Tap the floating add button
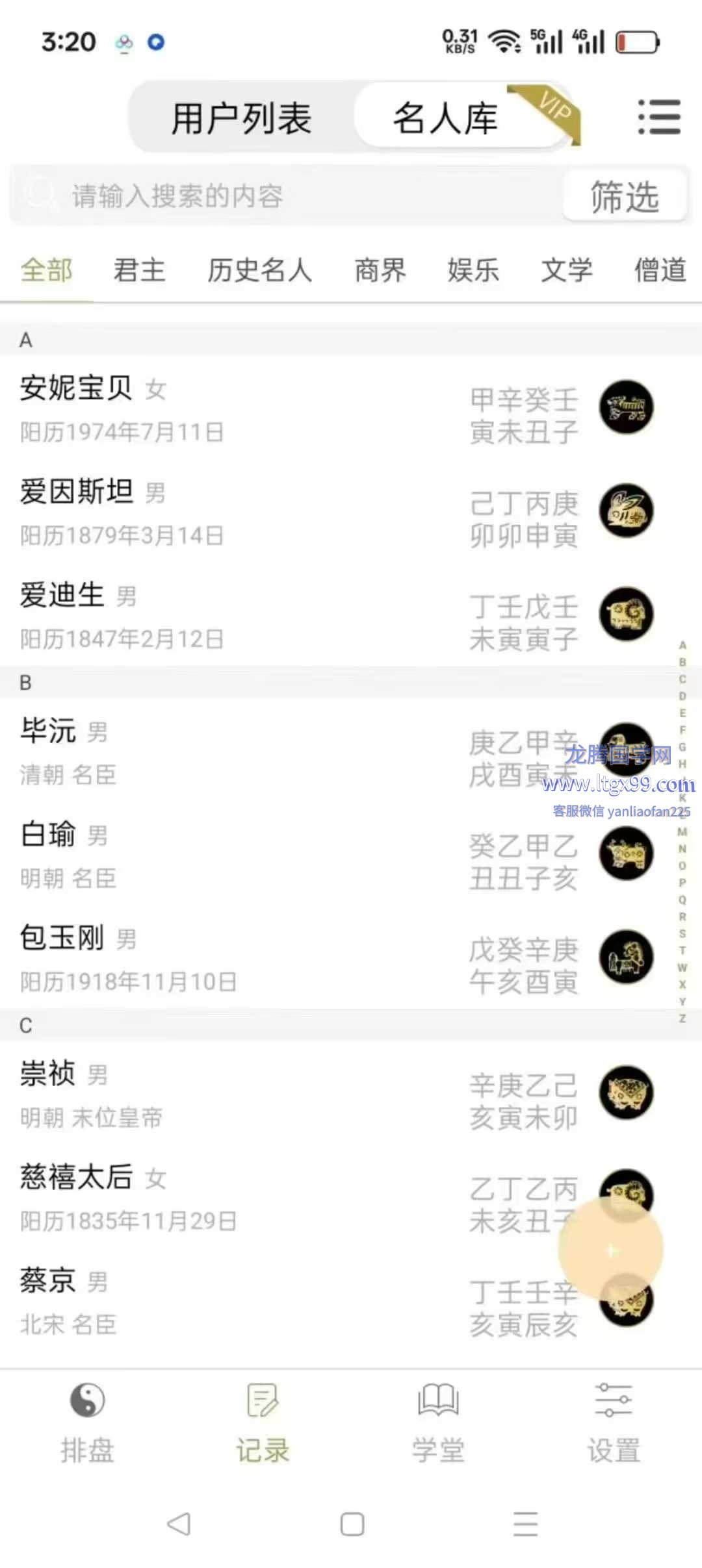This screenshot has height=1568, width=702. 610,1249
